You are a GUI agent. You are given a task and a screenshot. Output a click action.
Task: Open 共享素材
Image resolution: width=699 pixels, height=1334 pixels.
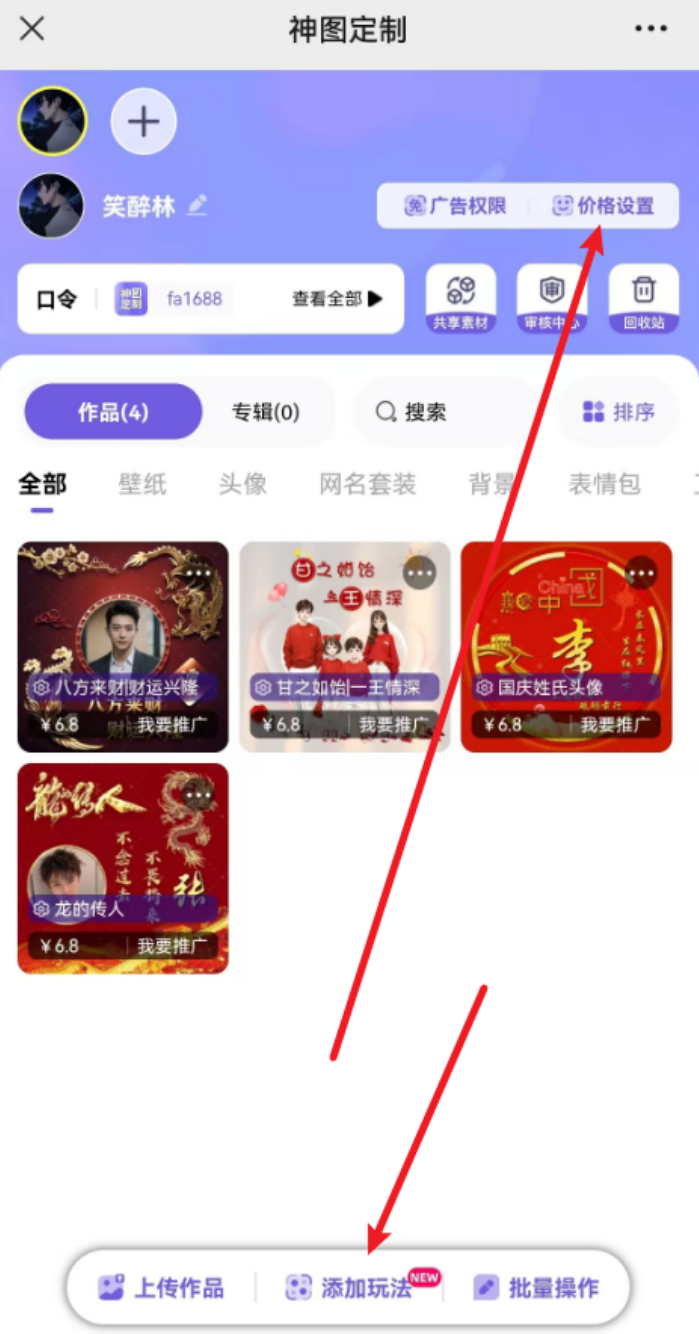coord(460,298)
